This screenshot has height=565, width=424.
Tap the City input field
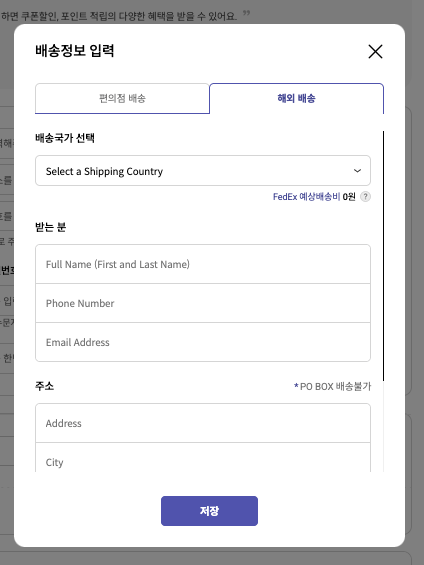(203, 458)
